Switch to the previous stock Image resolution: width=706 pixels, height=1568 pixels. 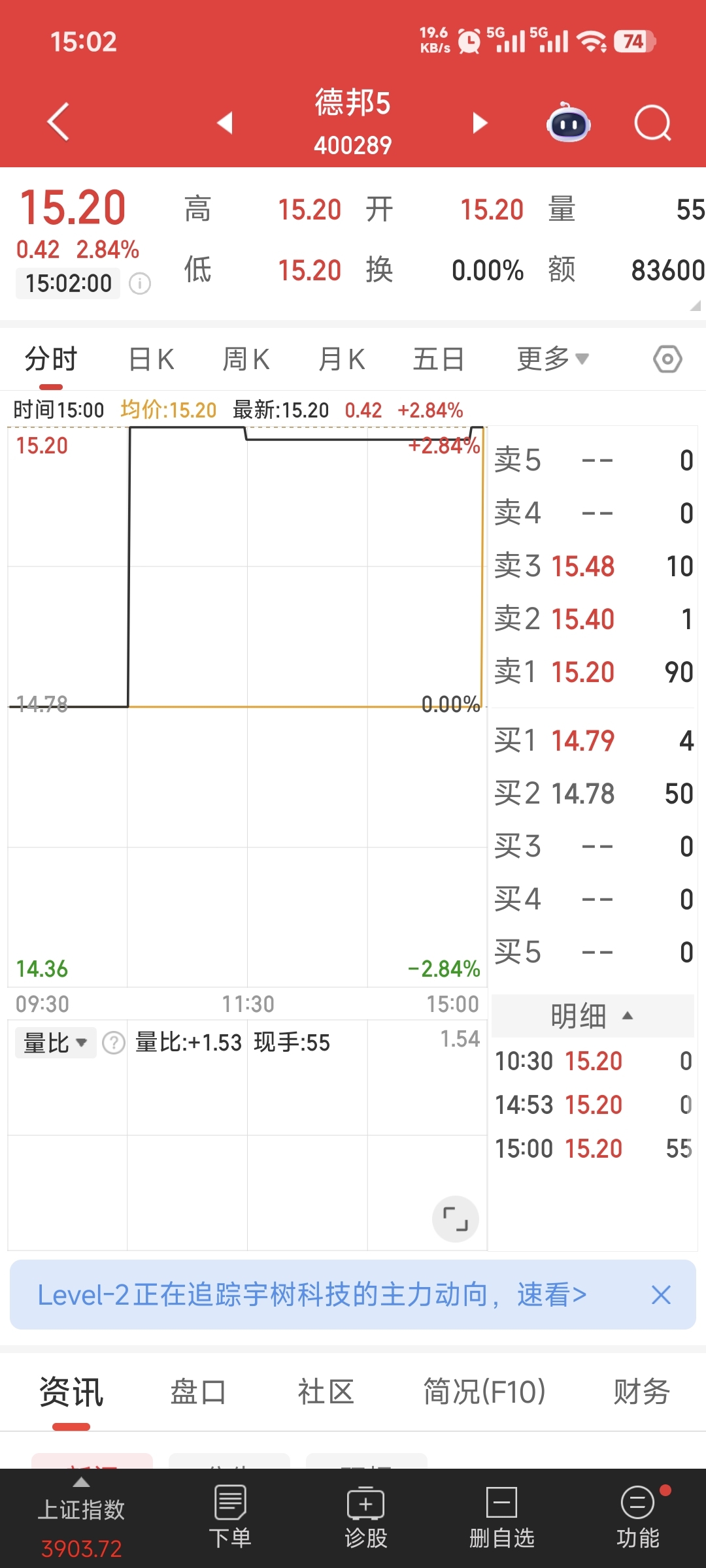(225, 122)
